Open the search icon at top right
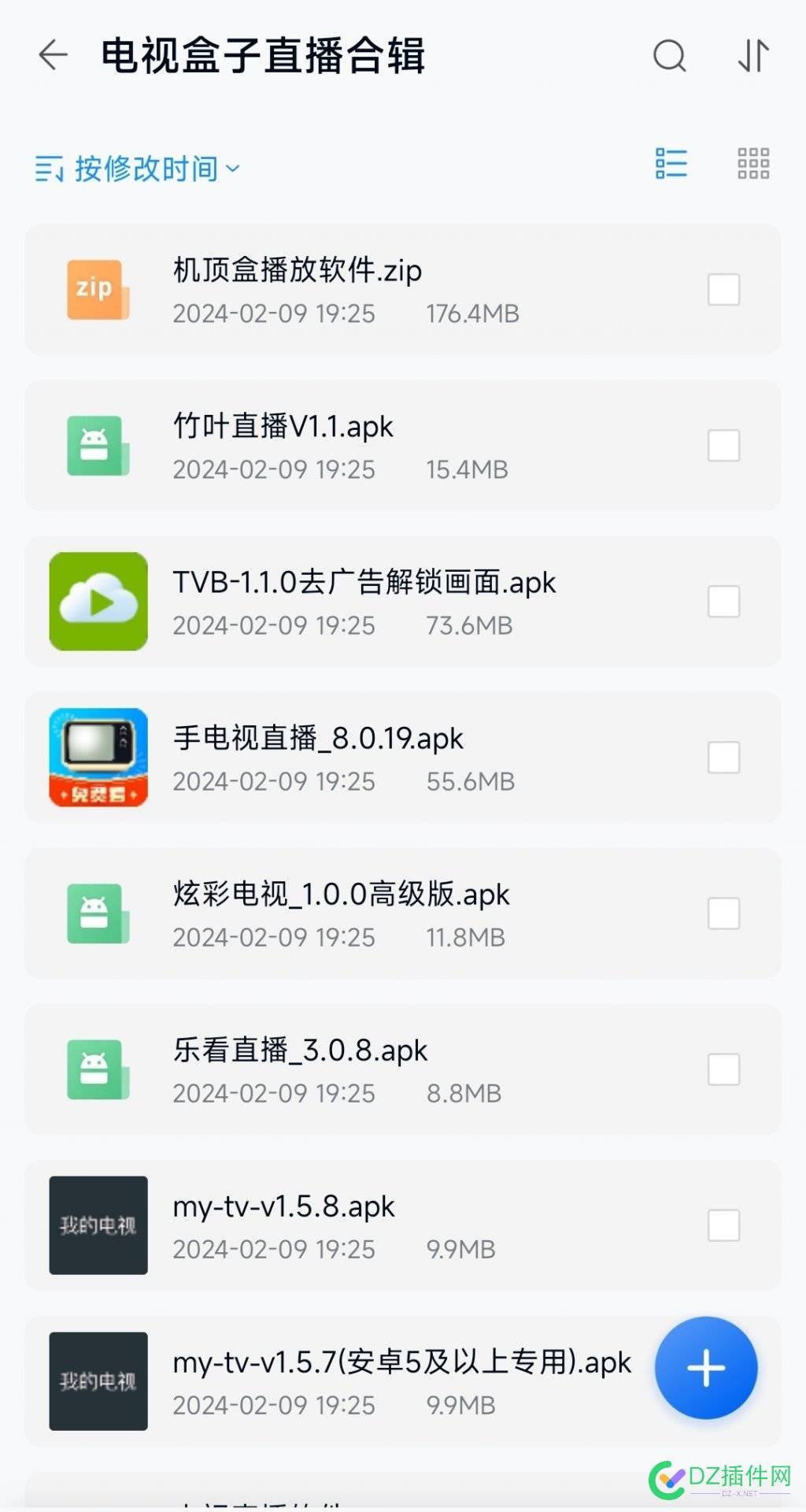806x1512 pixels. [x=668, y=57]
